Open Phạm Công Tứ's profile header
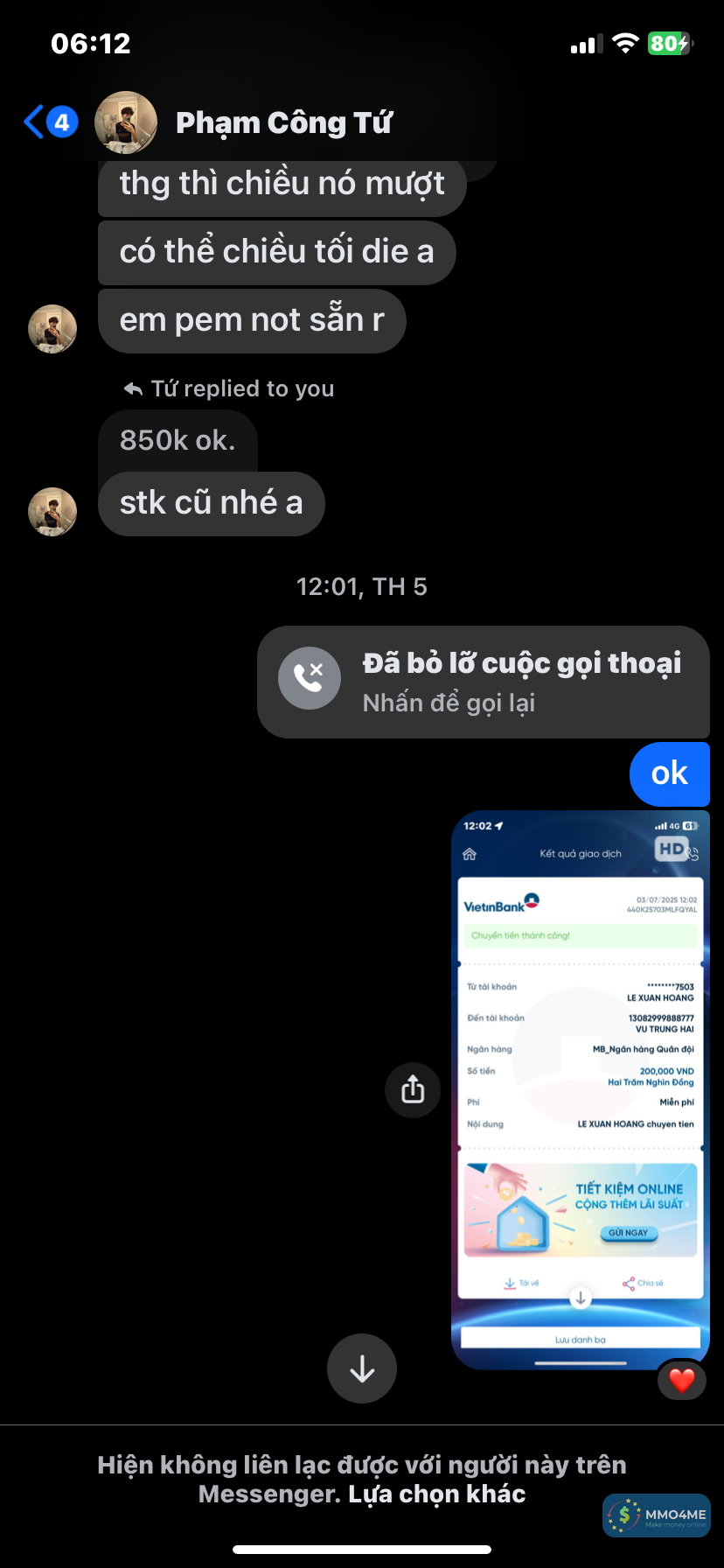This screenshot has width=724, height=1568. [283, 122]
